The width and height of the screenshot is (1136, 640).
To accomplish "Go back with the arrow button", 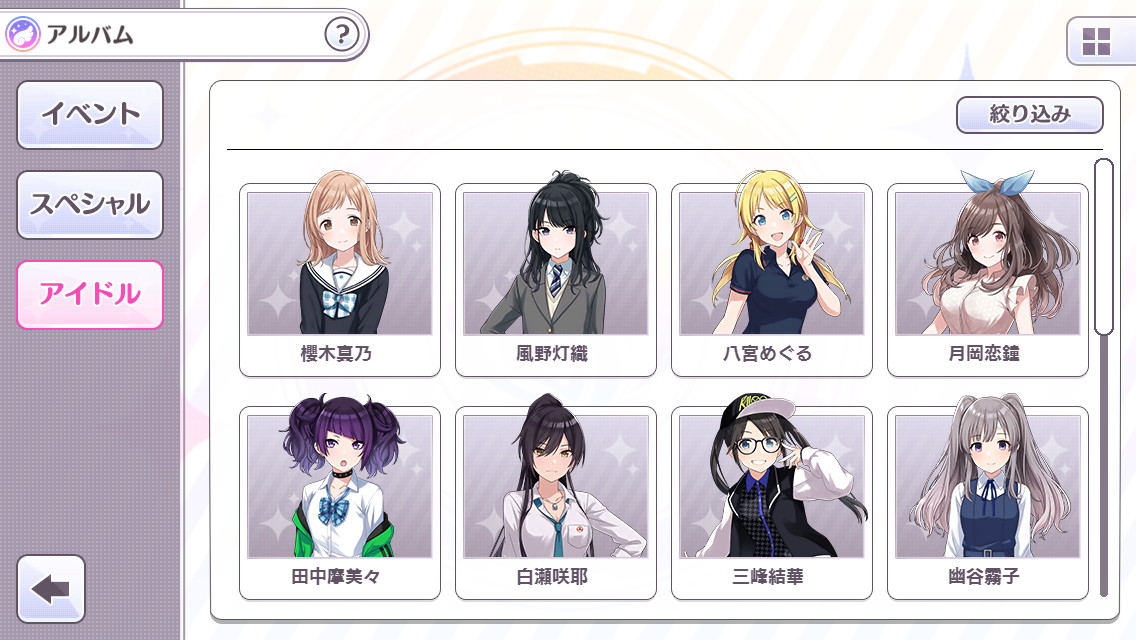I will (51, 589).
